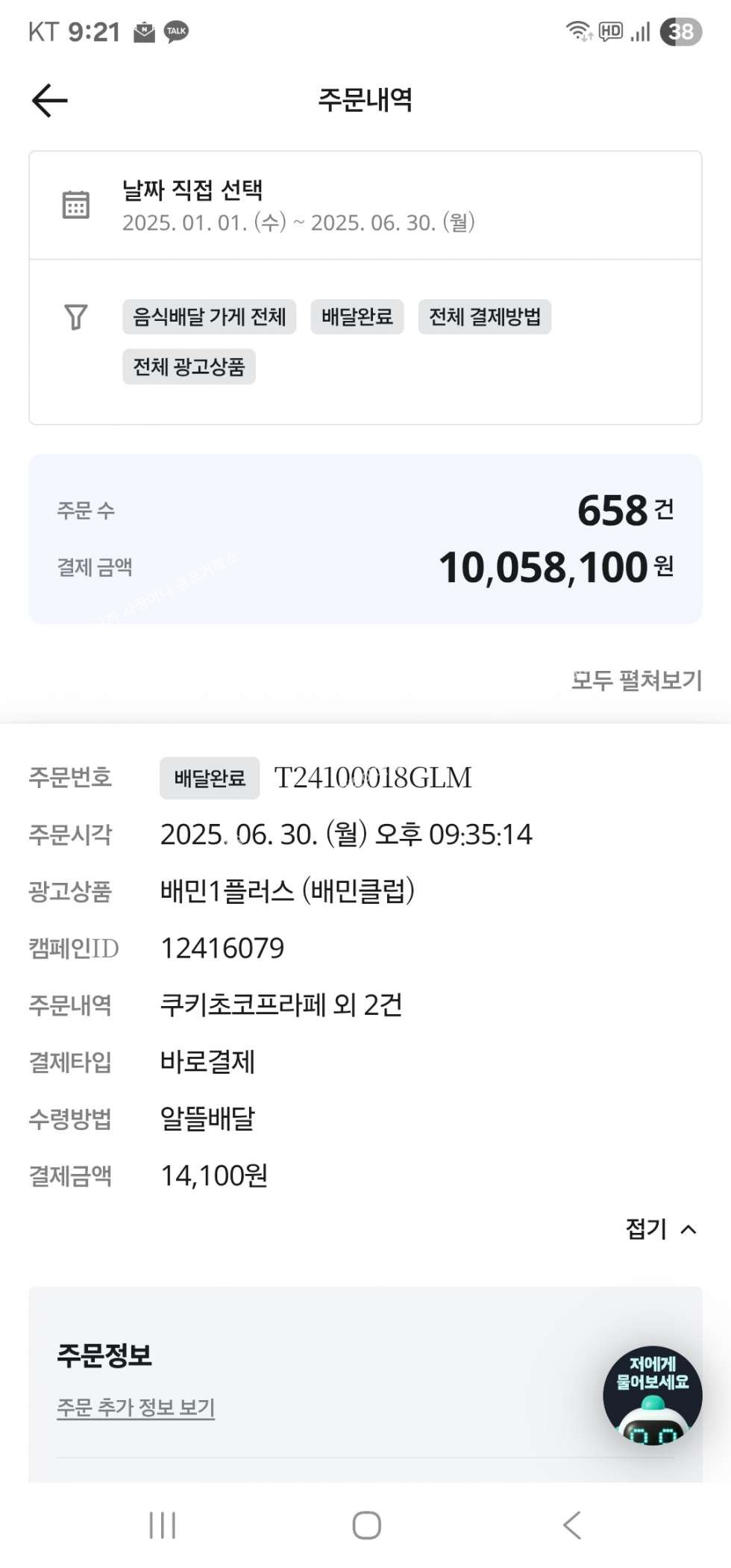Viewport: 731px width, 1568px height.
Task: Tap the 음식배달 가게 전체 filter chip
Action: point(209,317)
